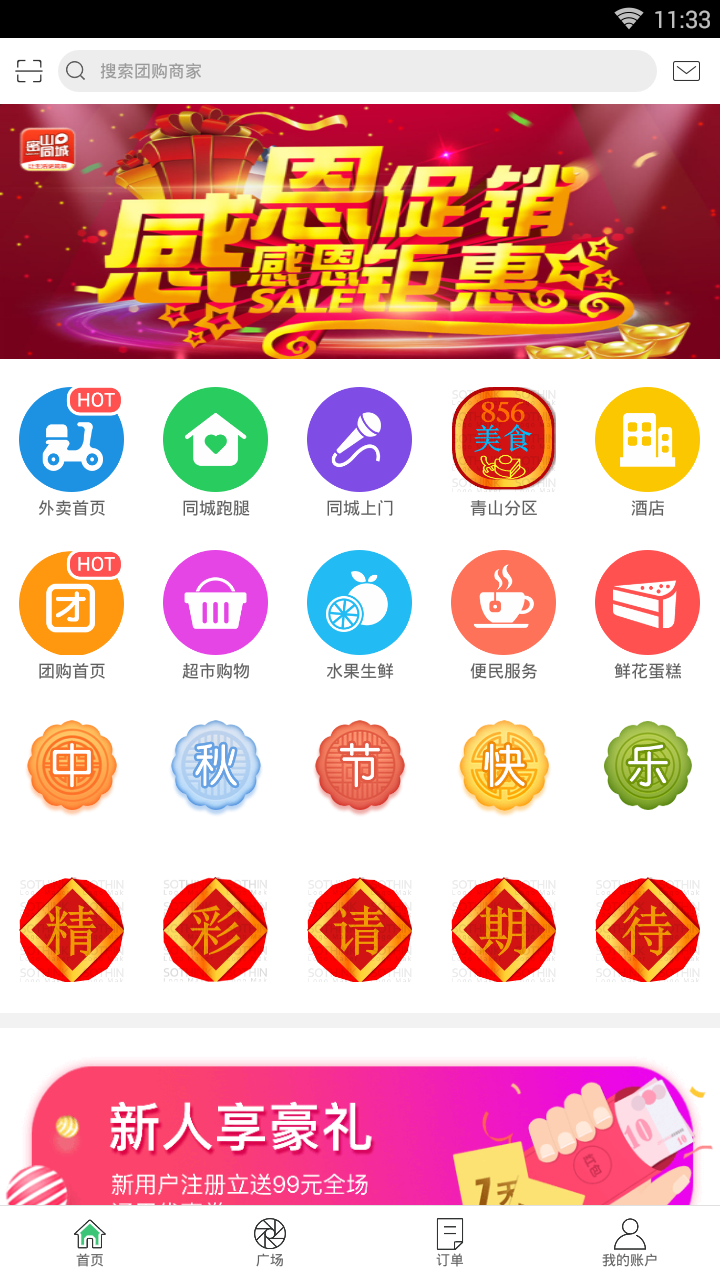720x1280 pixels.
Task: Switch to the 首页 tab
Action: tap(90, 1243)
